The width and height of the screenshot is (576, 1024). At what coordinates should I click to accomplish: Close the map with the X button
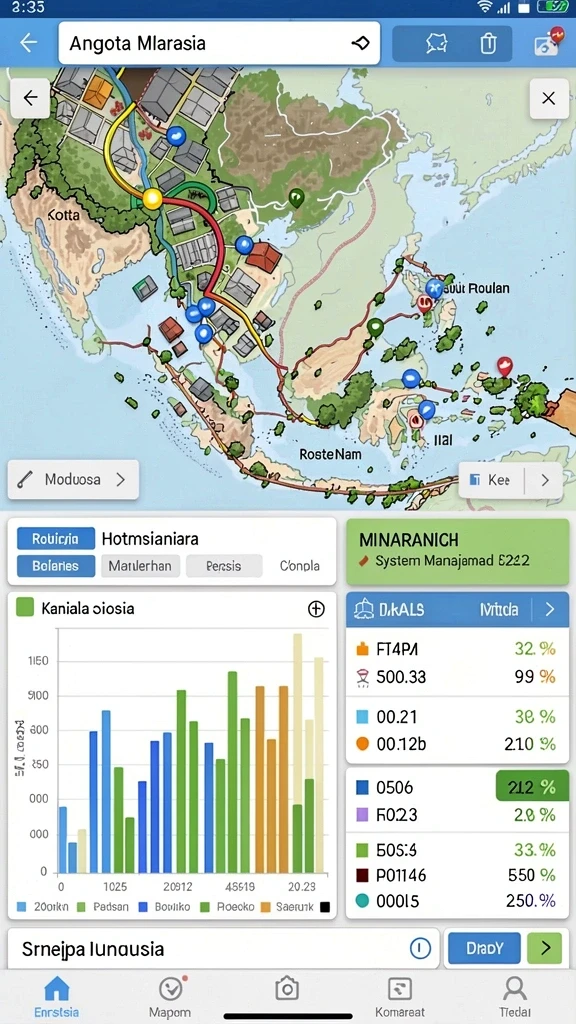click(549, 99)
